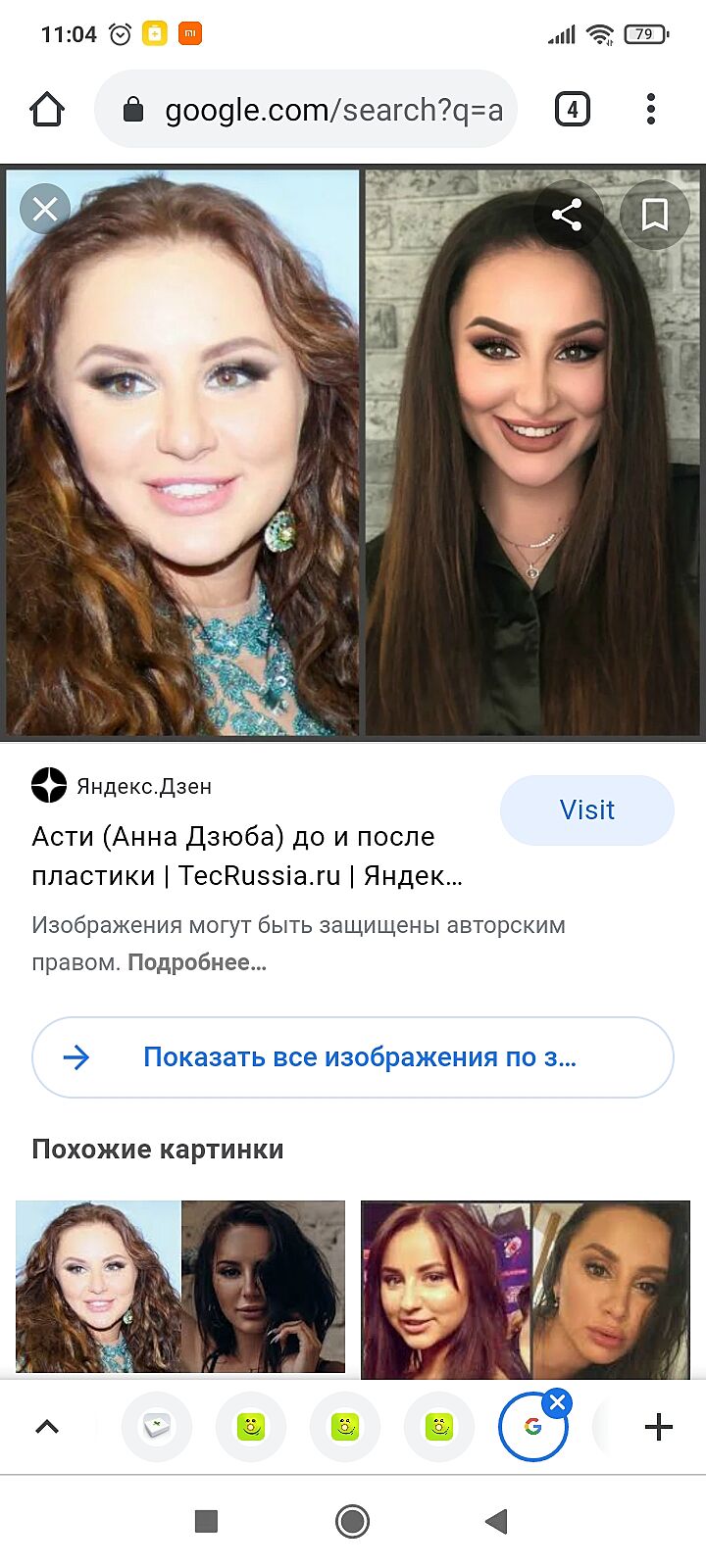Add a new browser tab
The image size is (706, 1568).
coord(659,1427)
